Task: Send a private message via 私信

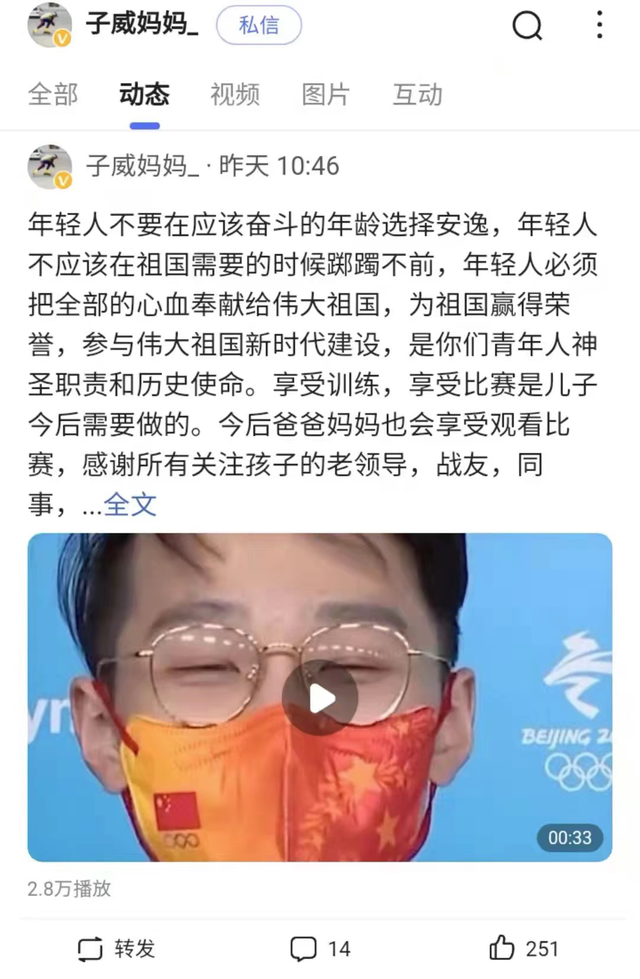Action: pyautogui.click(x=259, y=26)
